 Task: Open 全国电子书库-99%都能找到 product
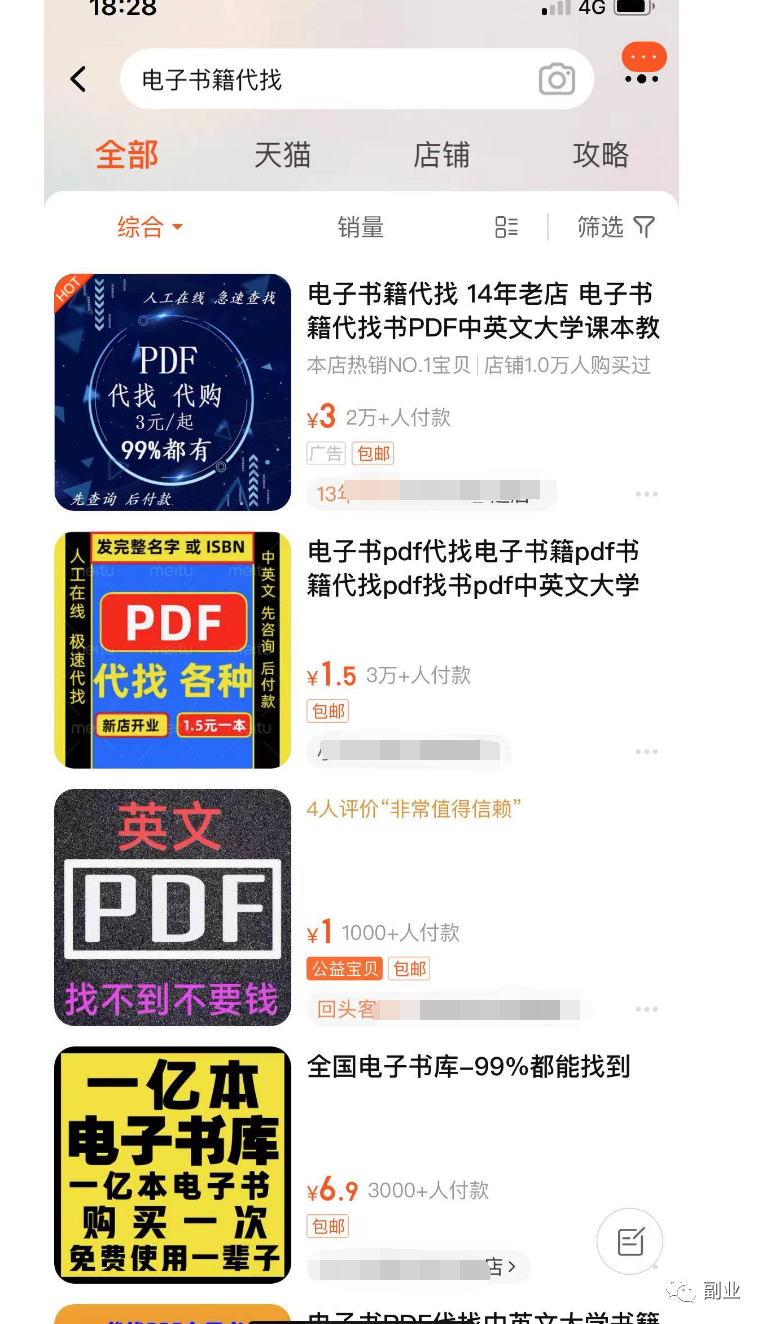coord(468,1067)
